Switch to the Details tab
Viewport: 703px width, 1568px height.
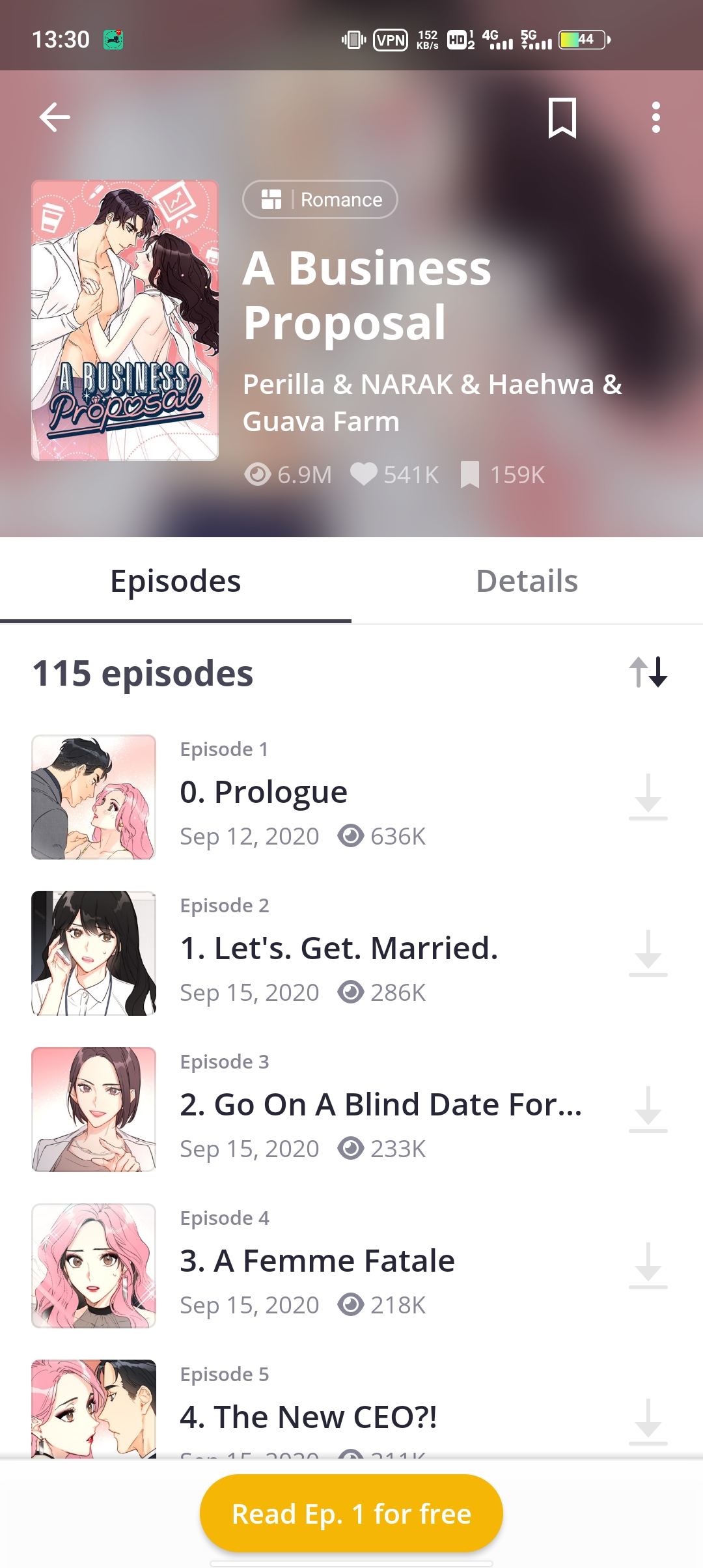point(527,581)
